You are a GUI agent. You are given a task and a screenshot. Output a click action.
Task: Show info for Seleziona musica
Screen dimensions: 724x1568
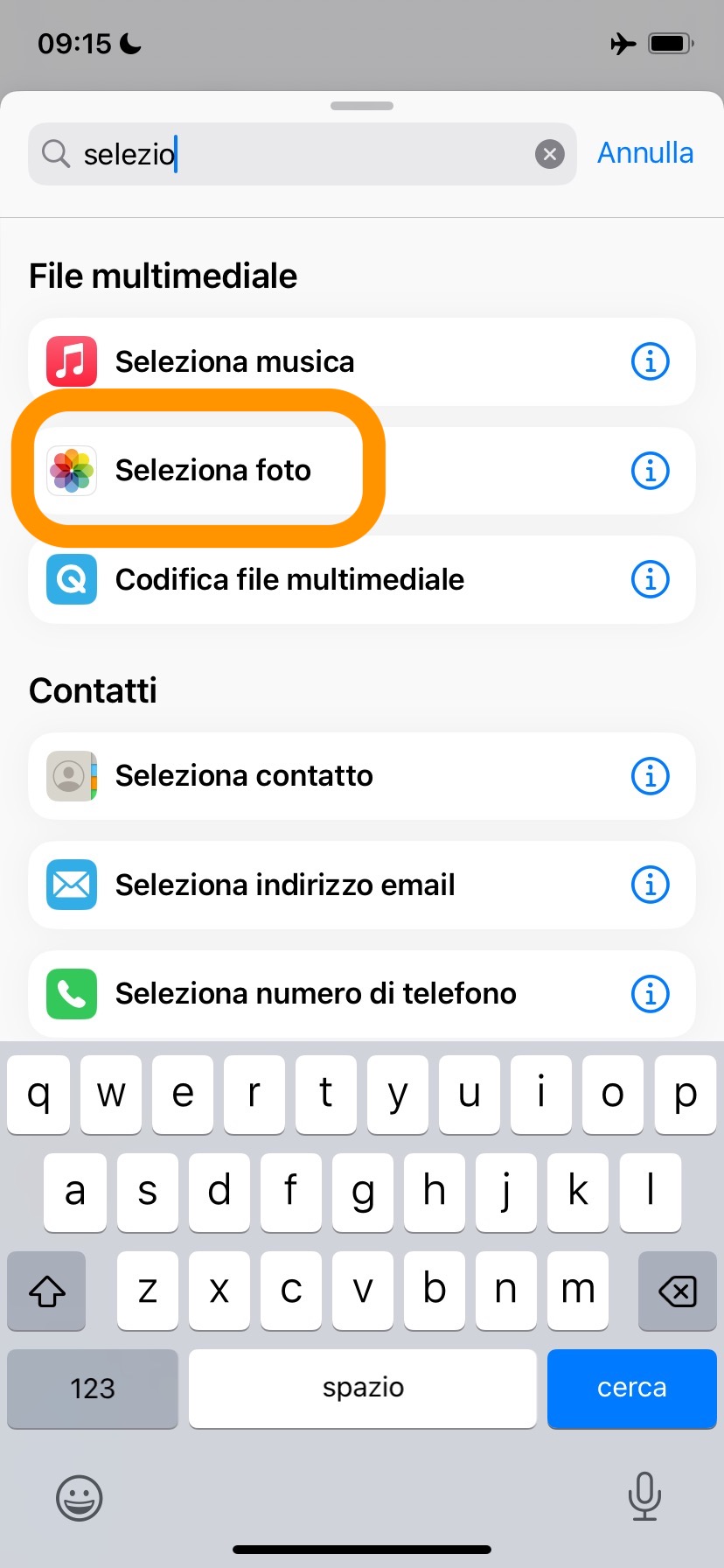tap(650, 361)
